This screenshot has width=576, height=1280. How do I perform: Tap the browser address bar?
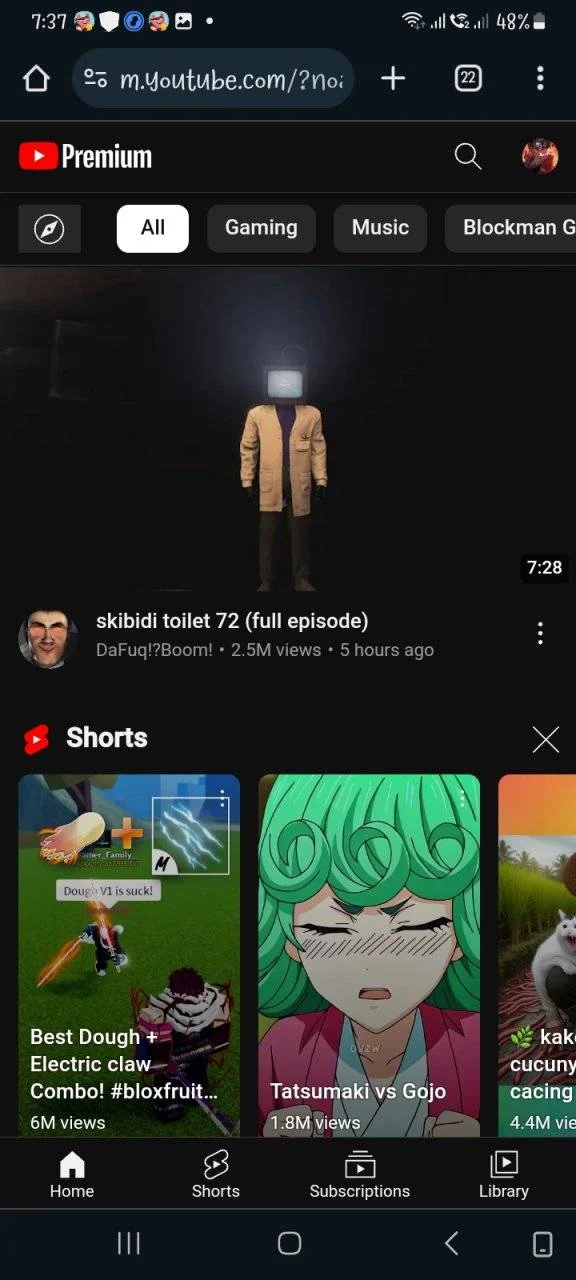point(213,78)
